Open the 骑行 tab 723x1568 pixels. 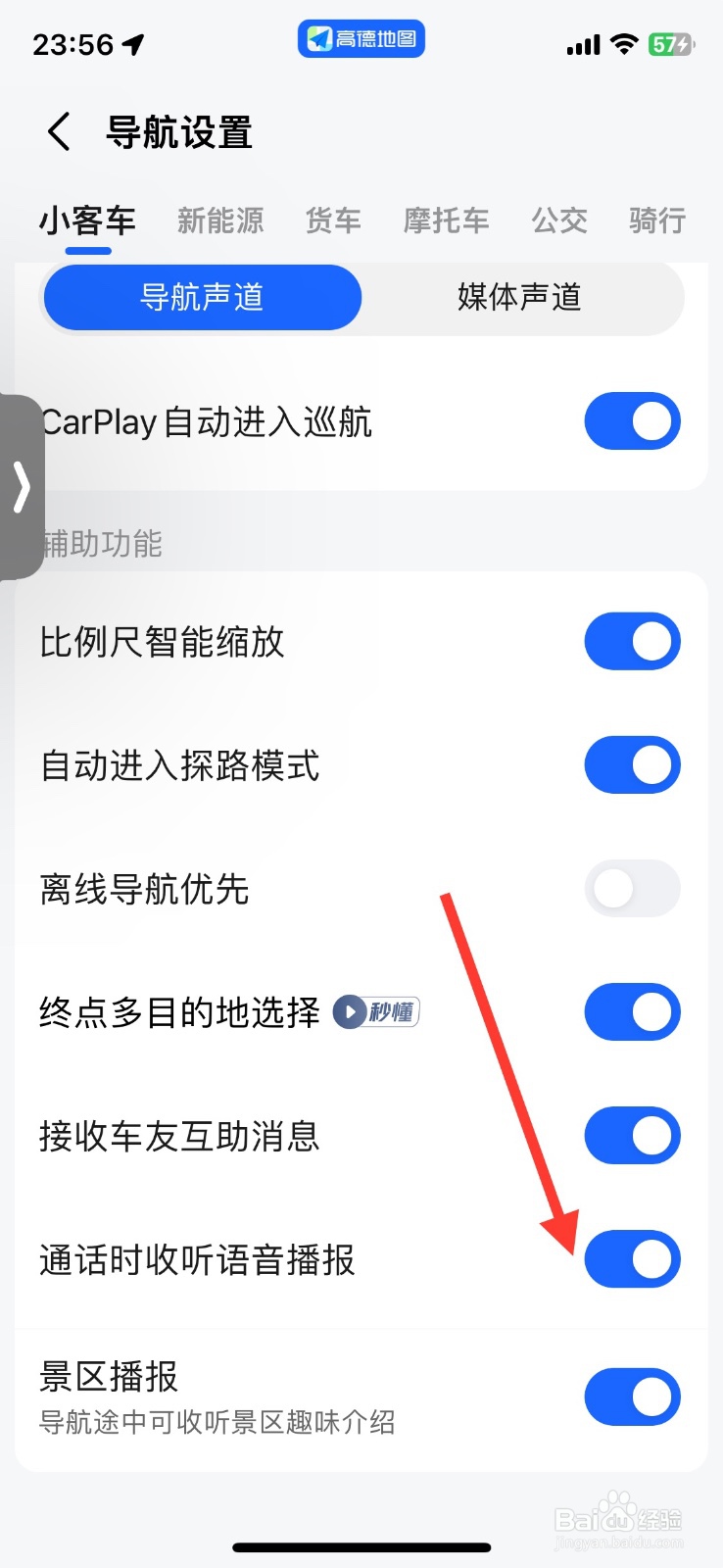654,220
